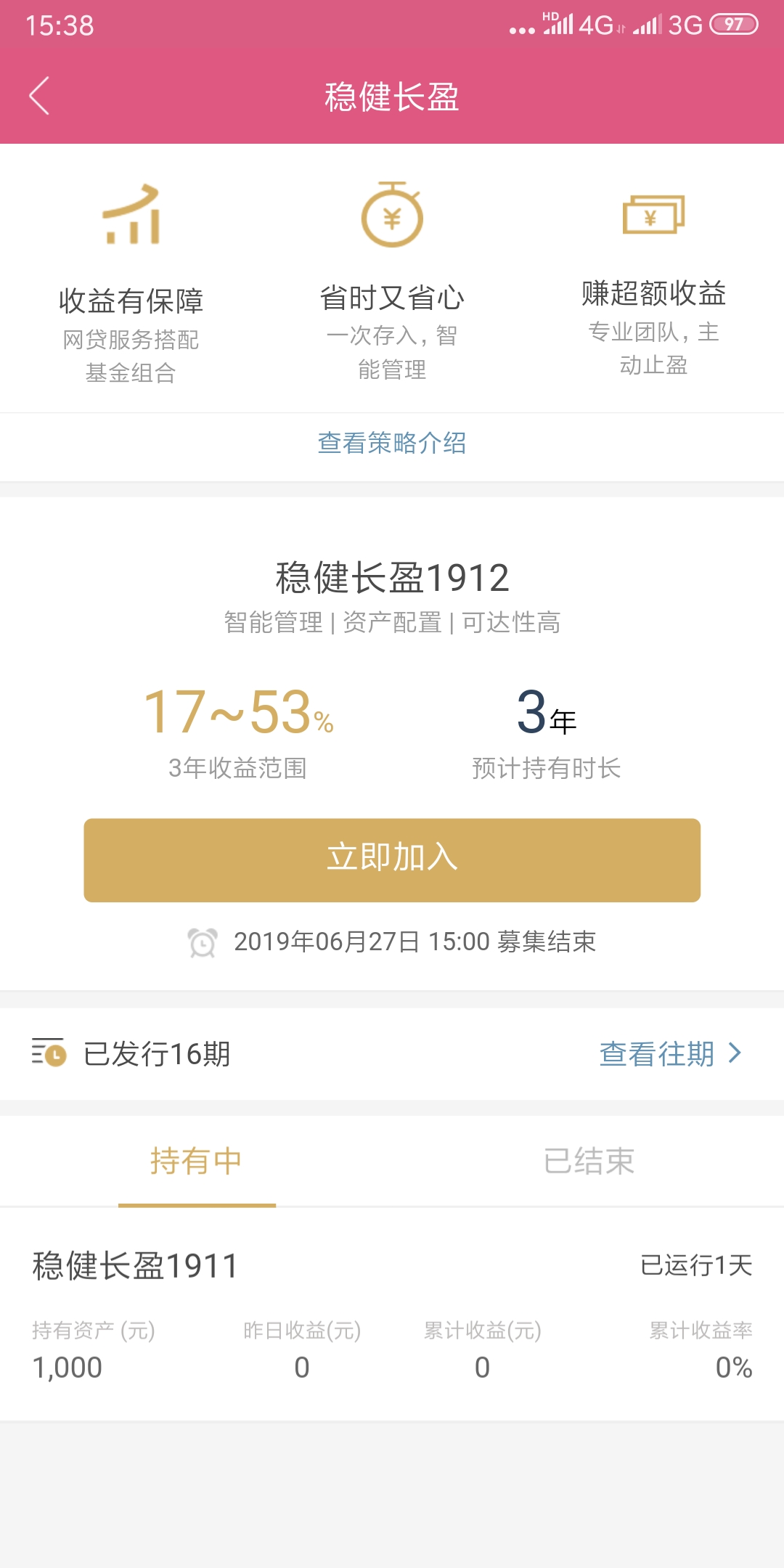Image resolution: width=784 pixels, height=1568 pixels.
Task: View past issues via 查看往期
Action: tap(671, 1053)
